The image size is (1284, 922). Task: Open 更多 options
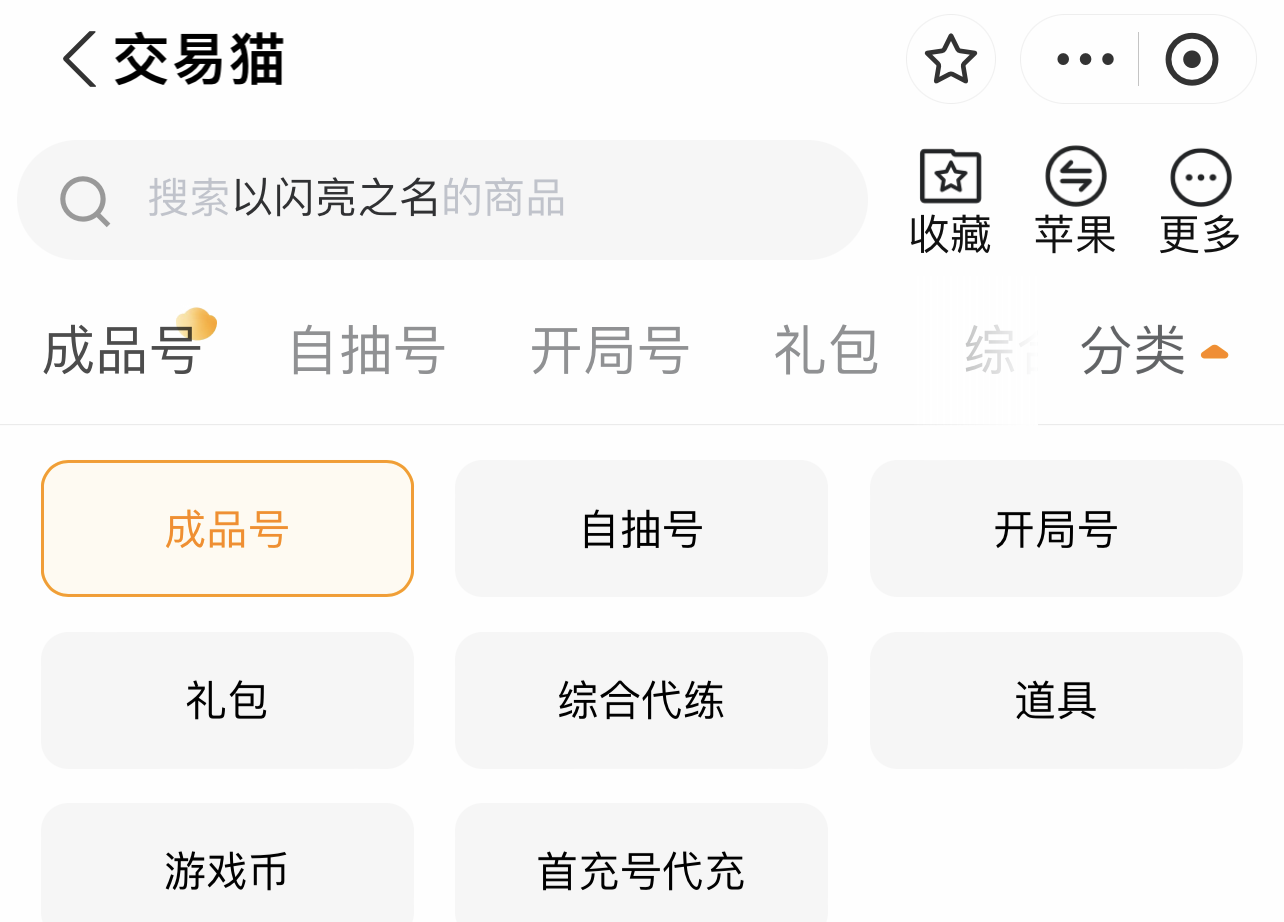[x=1200, y=200]
